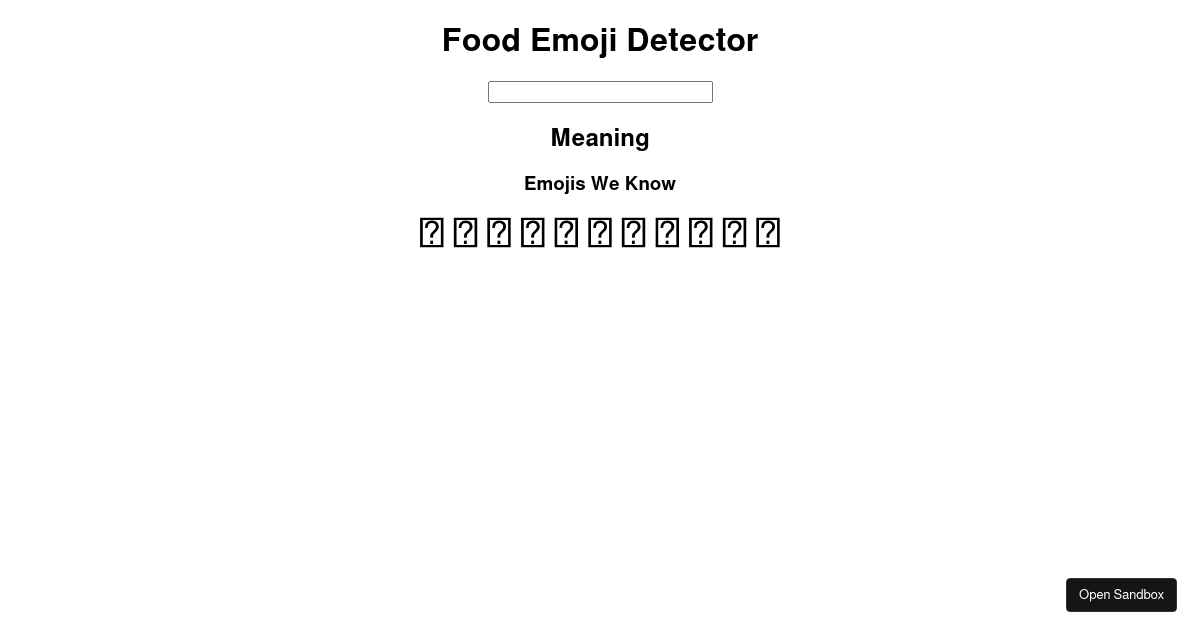1200x630 pixels.
Task: Click the Open Sandbox button
Action: coord(1121,595)
